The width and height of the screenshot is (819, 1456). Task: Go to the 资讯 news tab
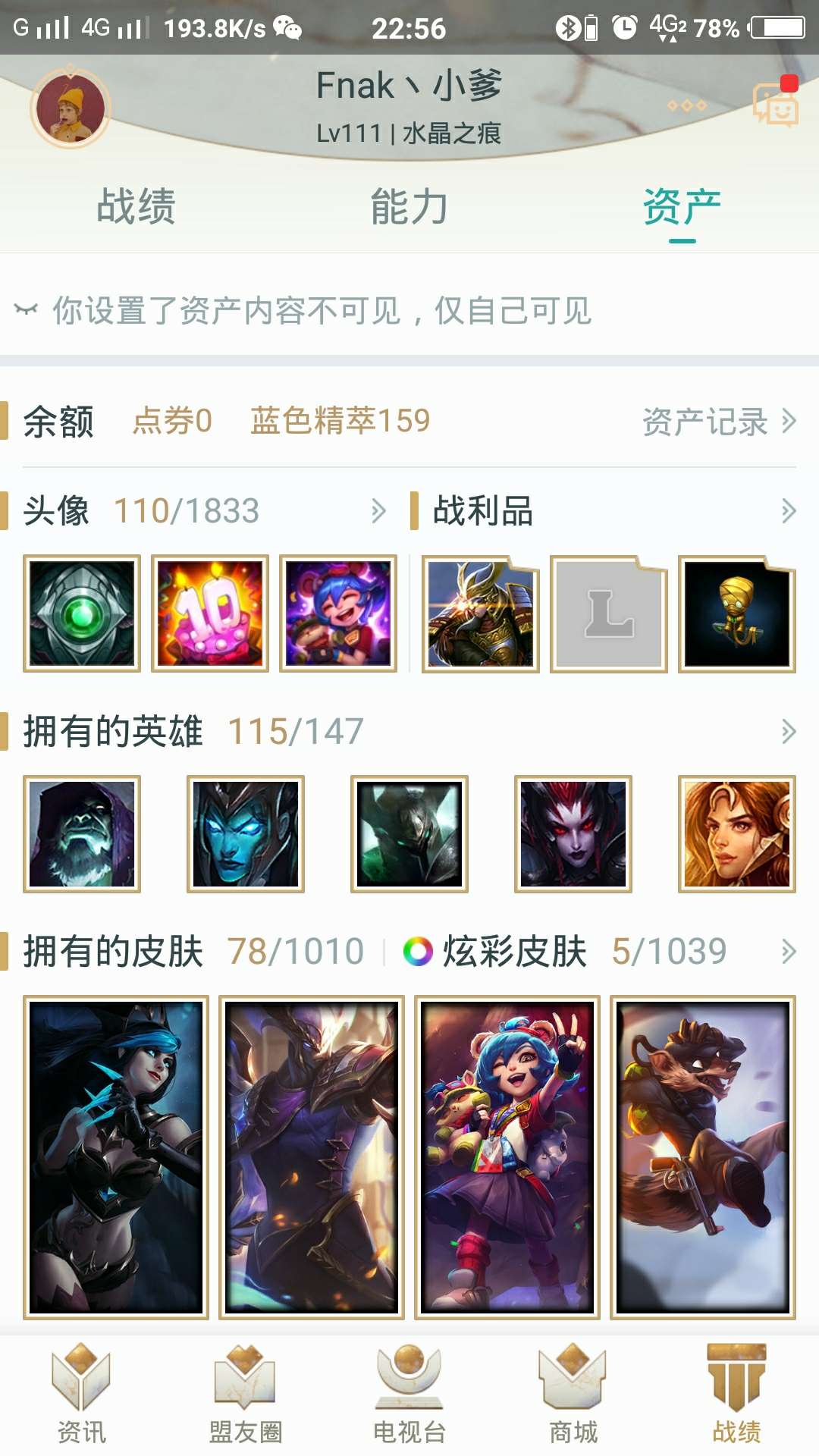[x=82, y=1394]
